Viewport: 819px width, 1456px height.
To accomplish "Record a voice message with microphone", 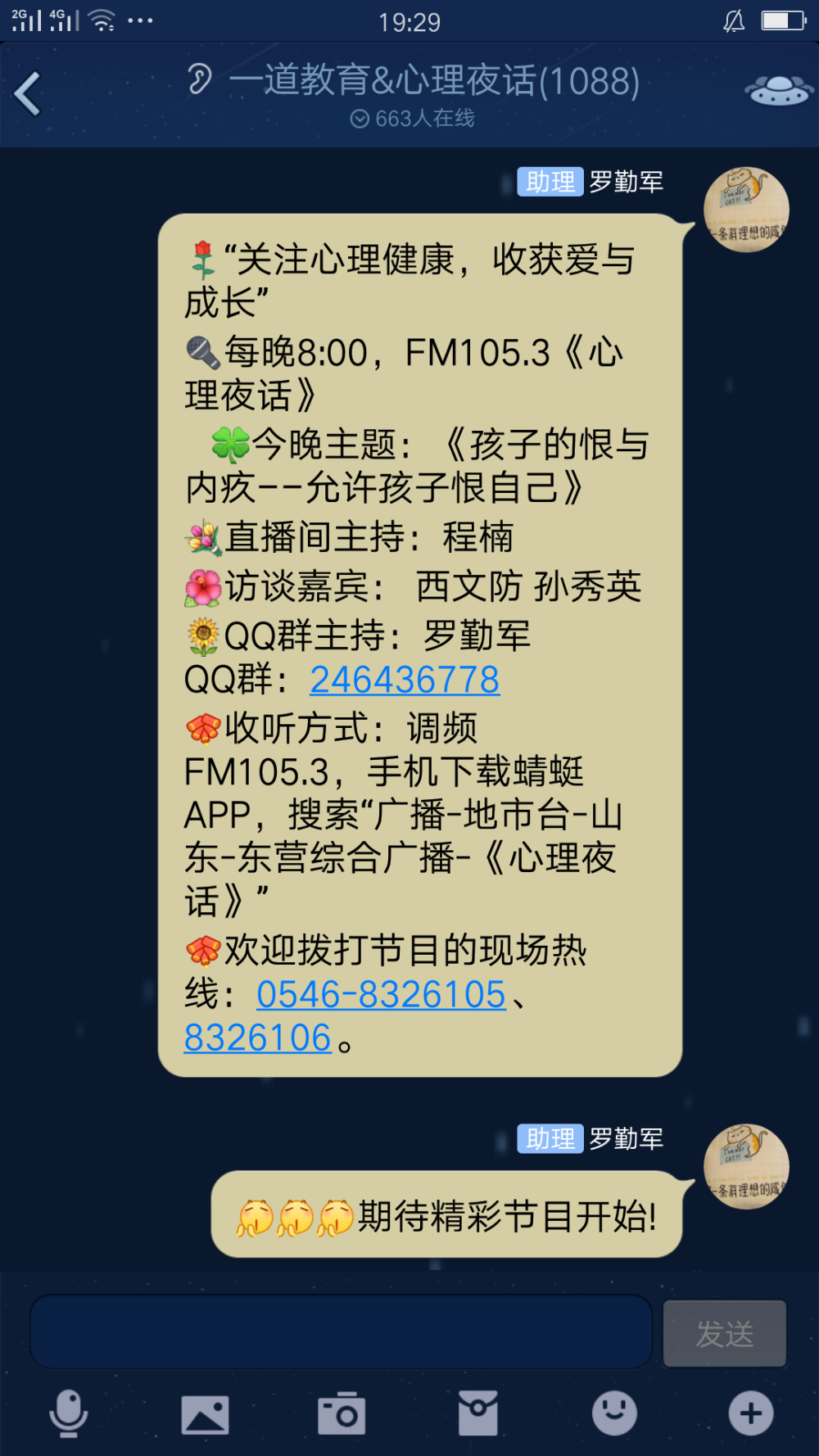I will pos(69,1413).
